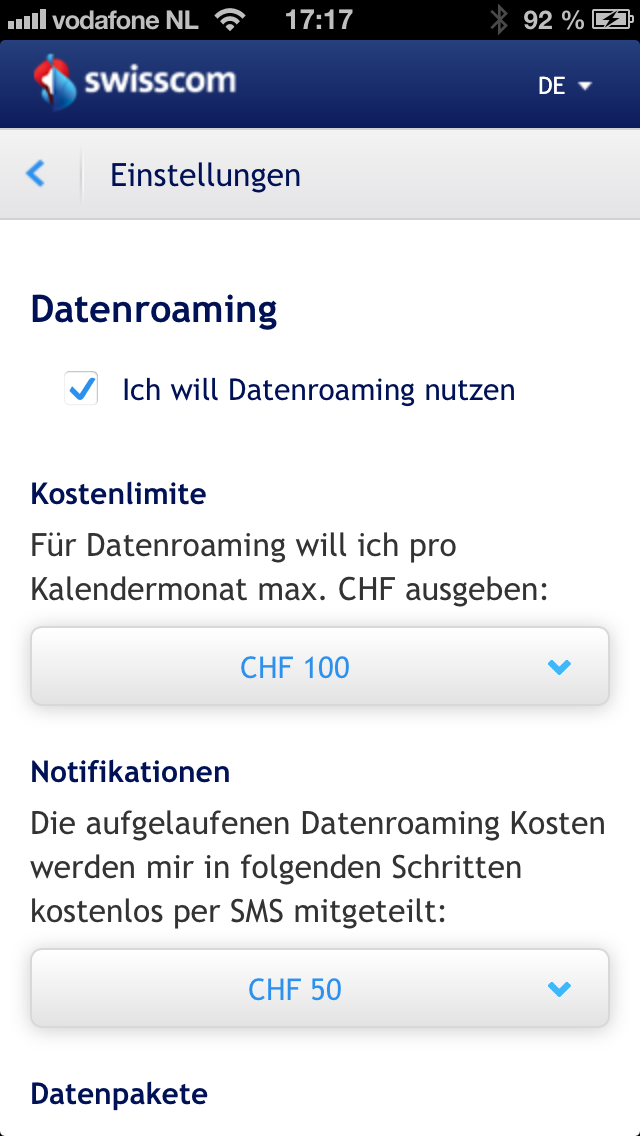Open the DE language selector

(565, 86)
